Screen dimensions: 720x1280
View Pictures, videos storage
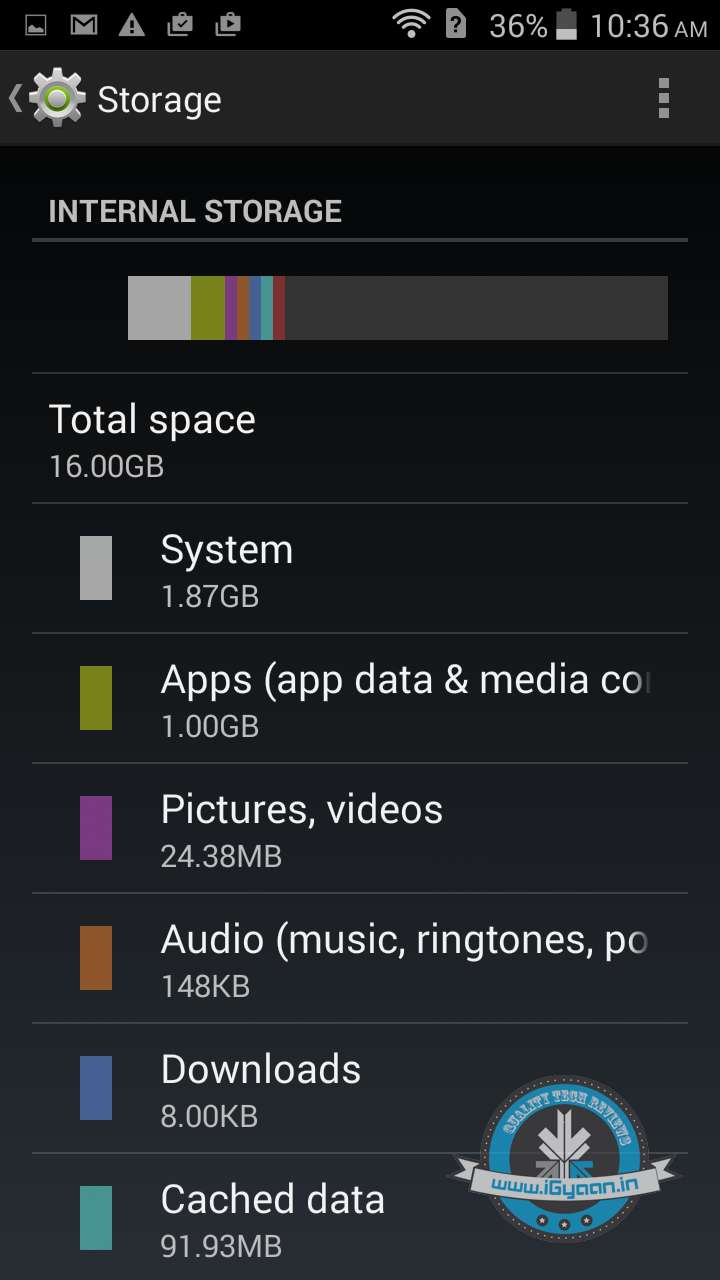coord(360,828)
